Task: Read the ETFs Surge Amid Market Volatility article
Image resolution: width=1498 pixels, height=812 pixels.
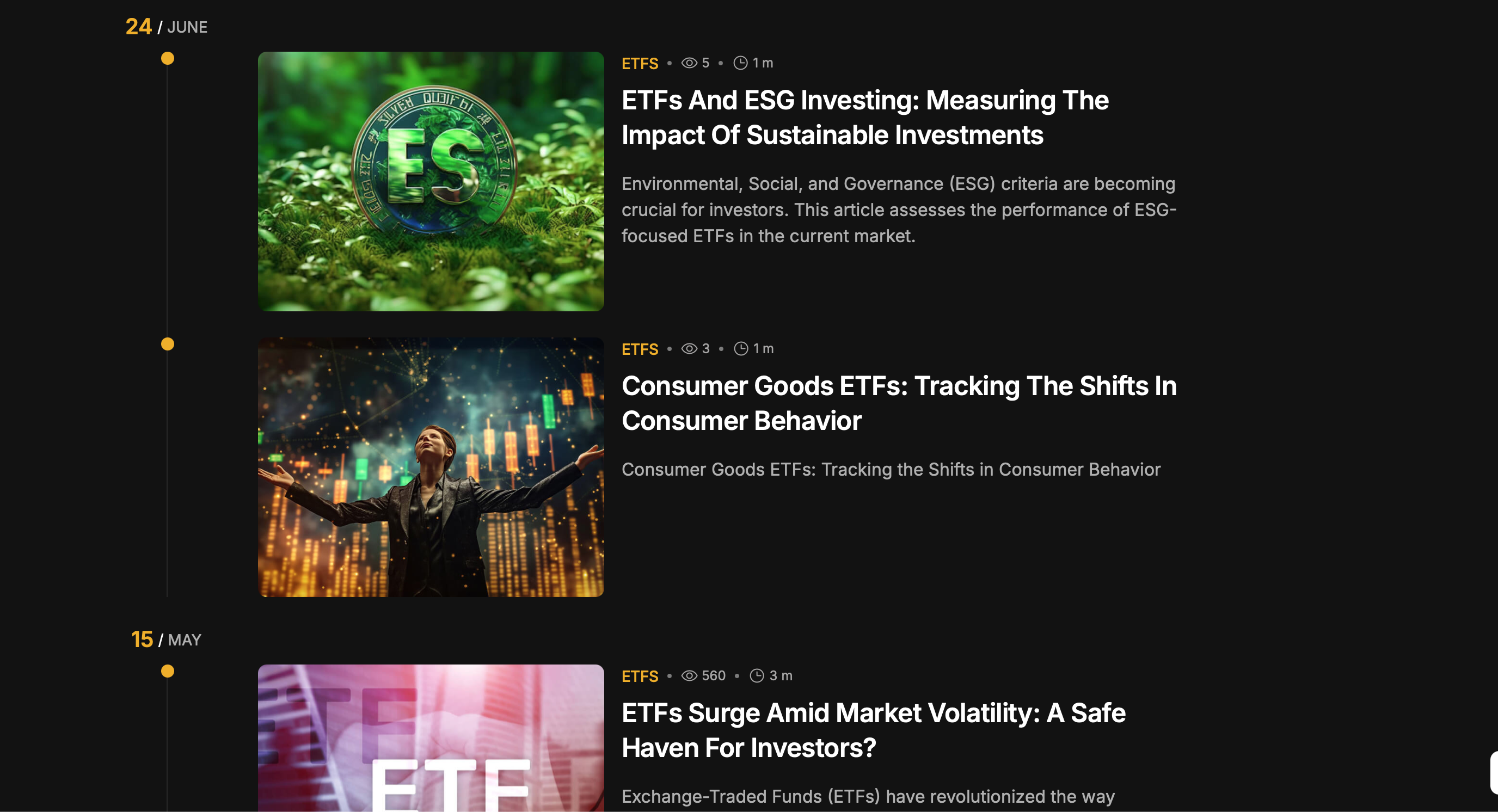Action: tap(873, 730)
